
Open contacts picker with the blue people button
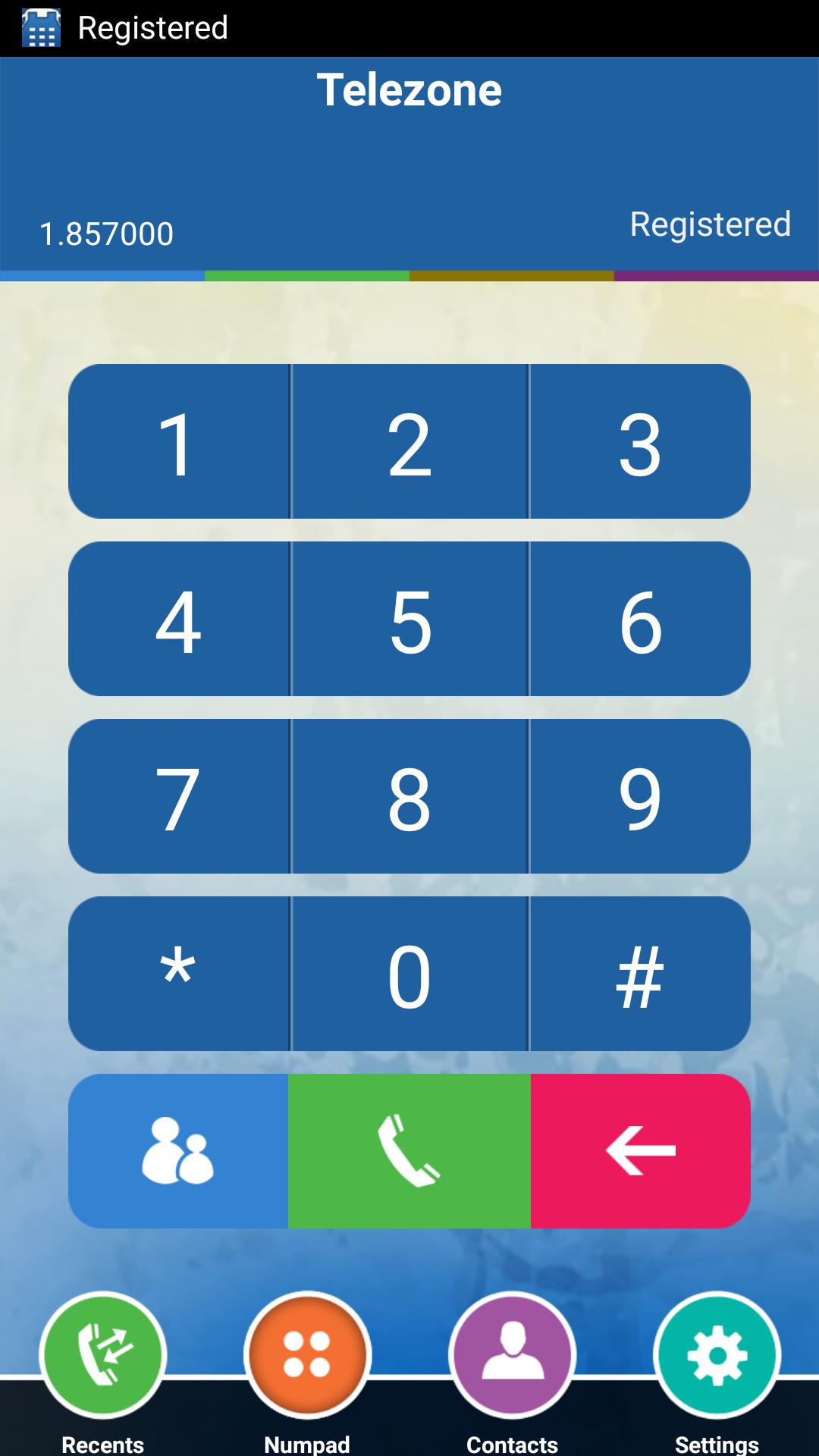[179, 1151]
